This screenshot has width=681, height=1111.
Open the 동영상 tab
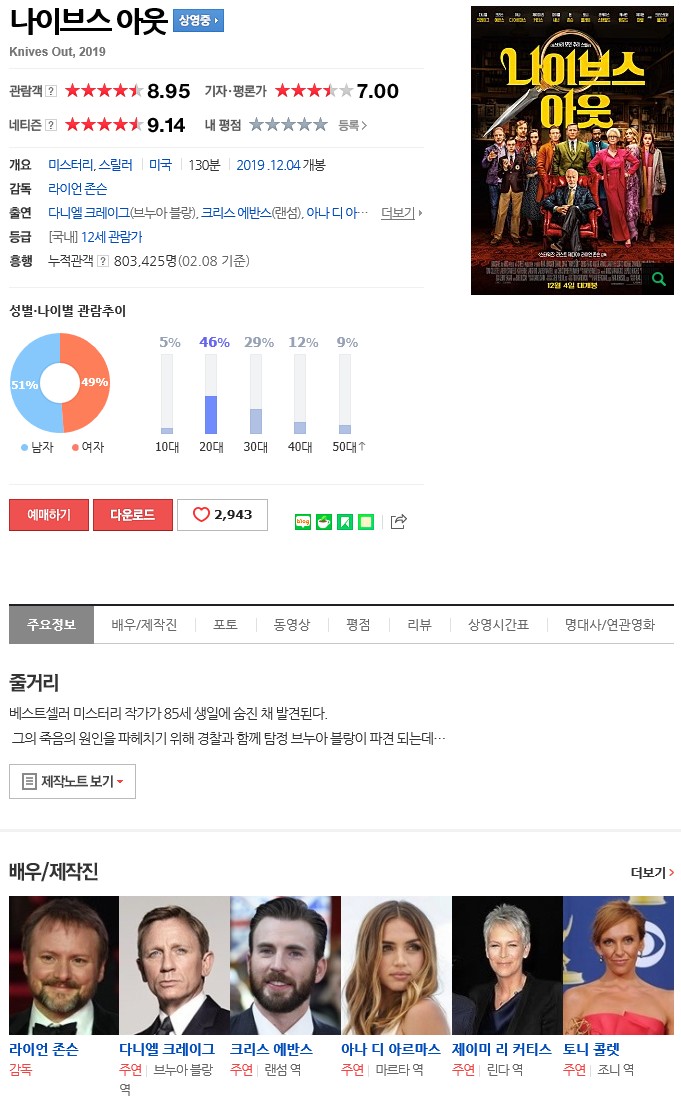[292, 625]
